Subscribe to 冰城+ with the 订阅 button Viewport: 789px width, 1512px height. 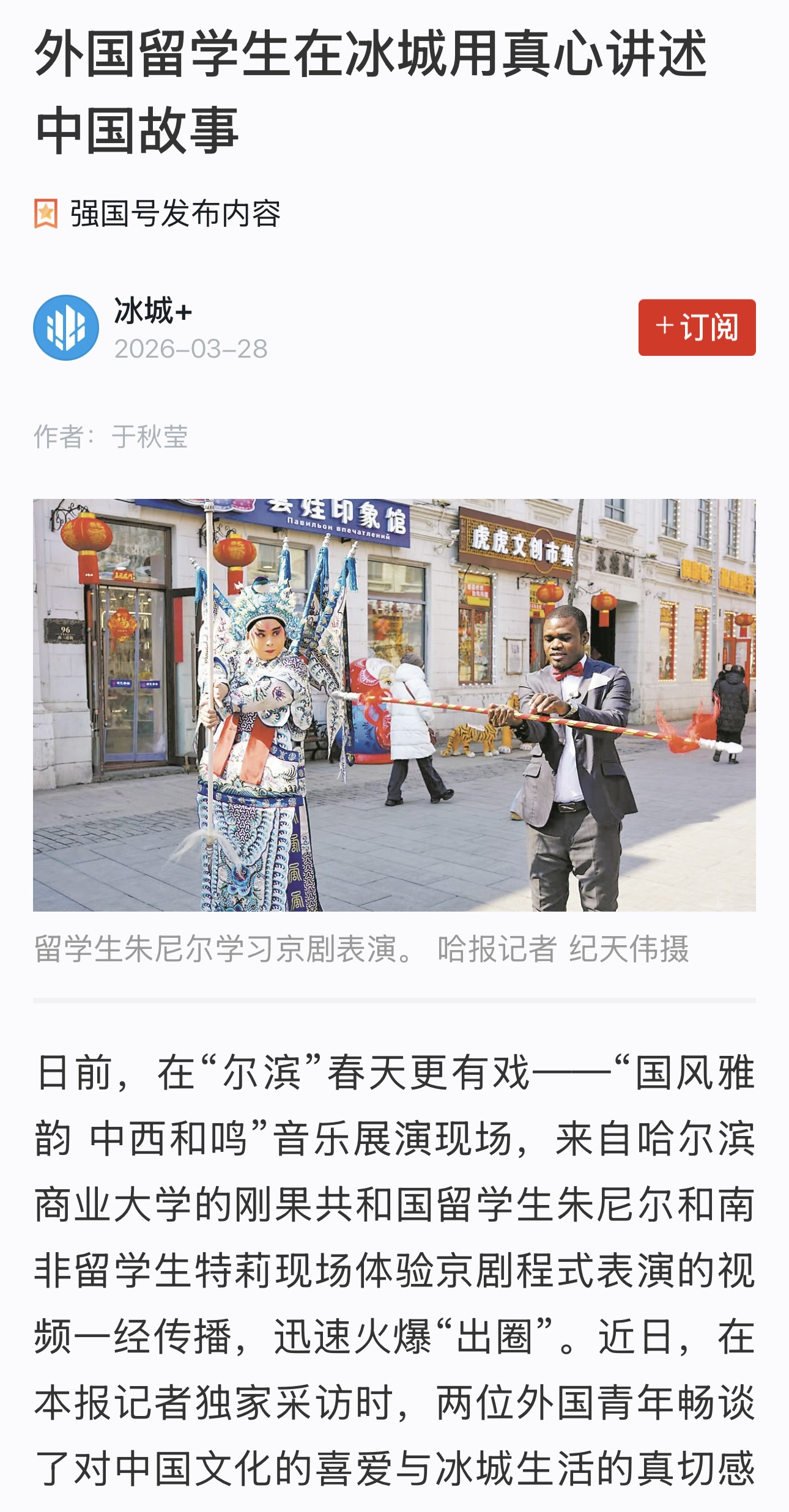(697, 327)
